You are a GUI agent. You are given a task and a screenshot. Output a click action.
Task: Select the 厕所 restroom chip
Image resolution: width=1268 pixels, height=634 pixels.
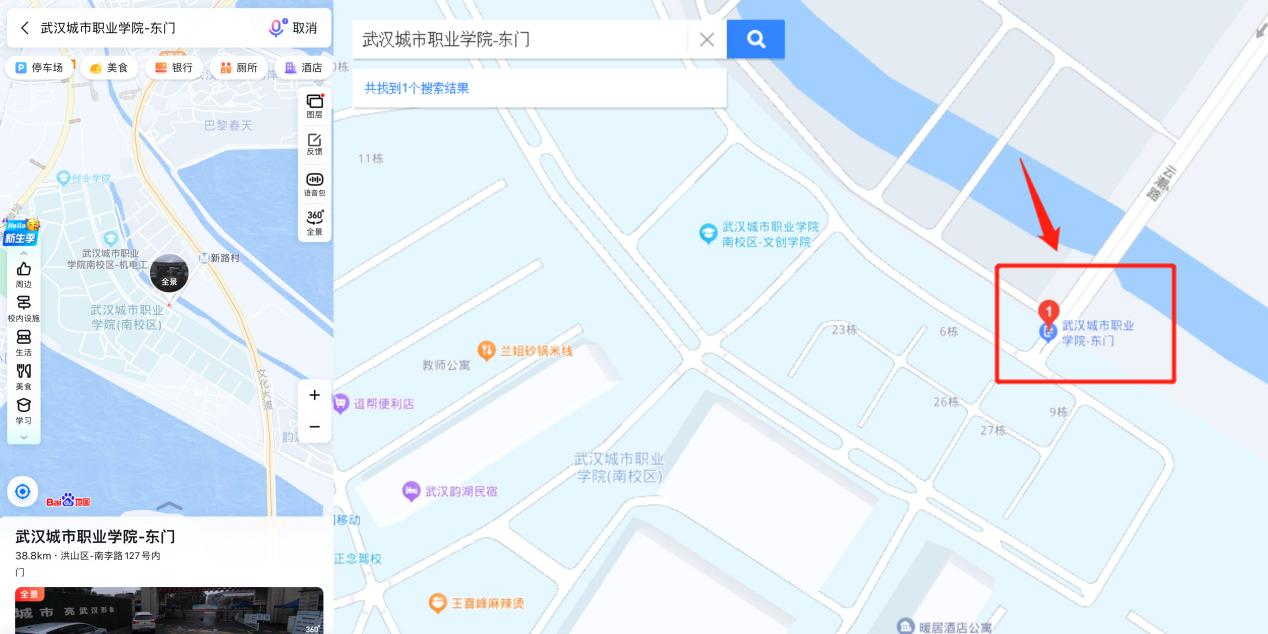point(239,68)
